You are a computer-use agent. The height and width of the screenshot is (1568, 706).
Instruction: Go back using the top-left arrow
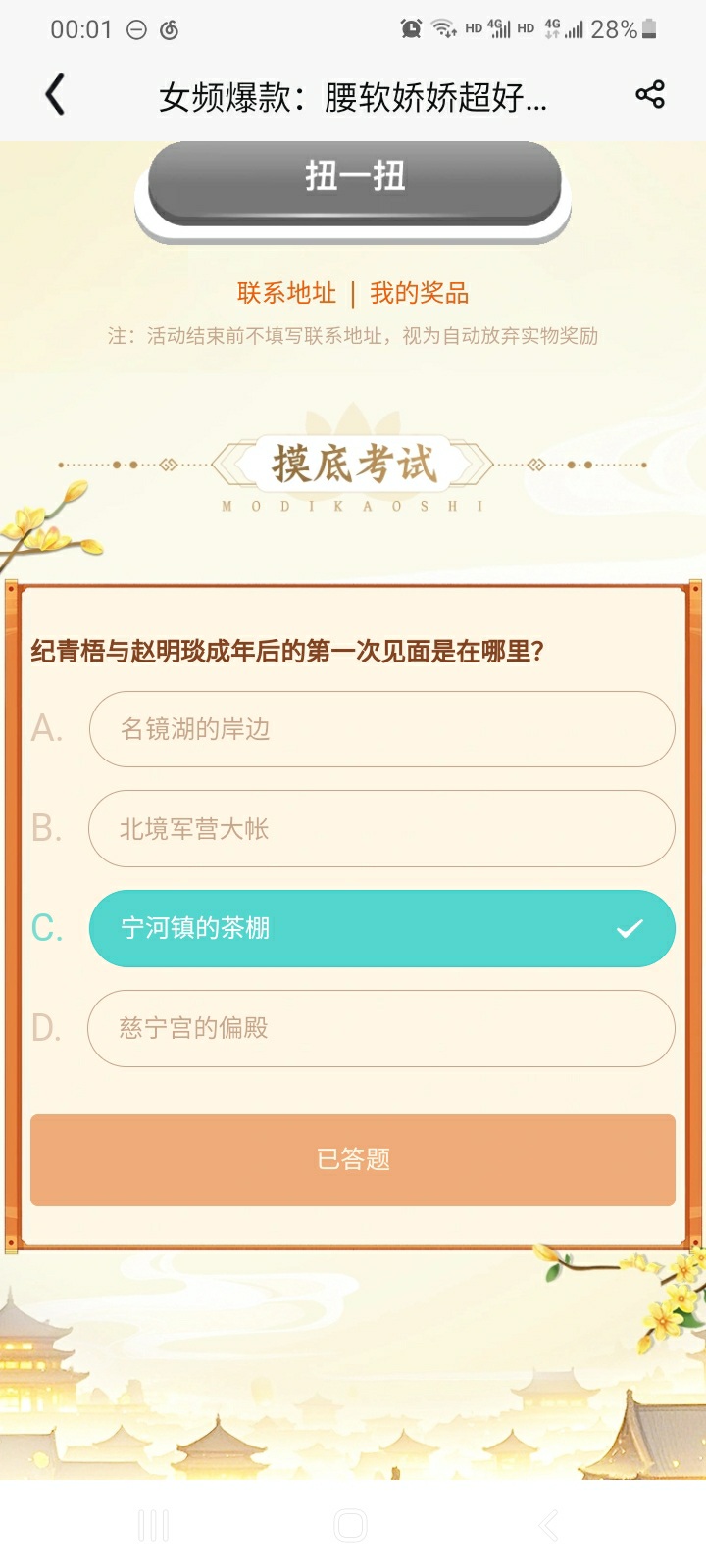(56, 95)
